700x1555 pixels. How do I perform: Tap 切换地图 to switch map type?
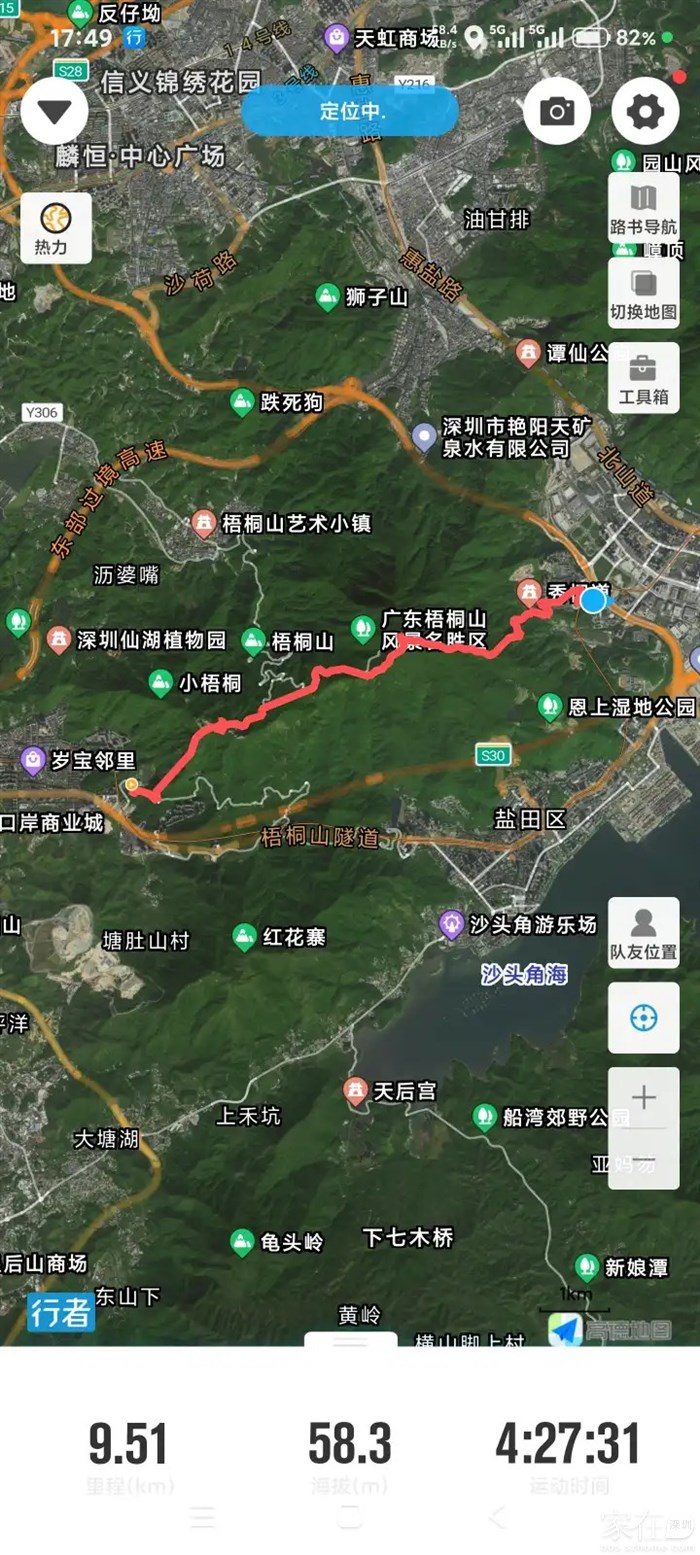[x=643, y=293]
